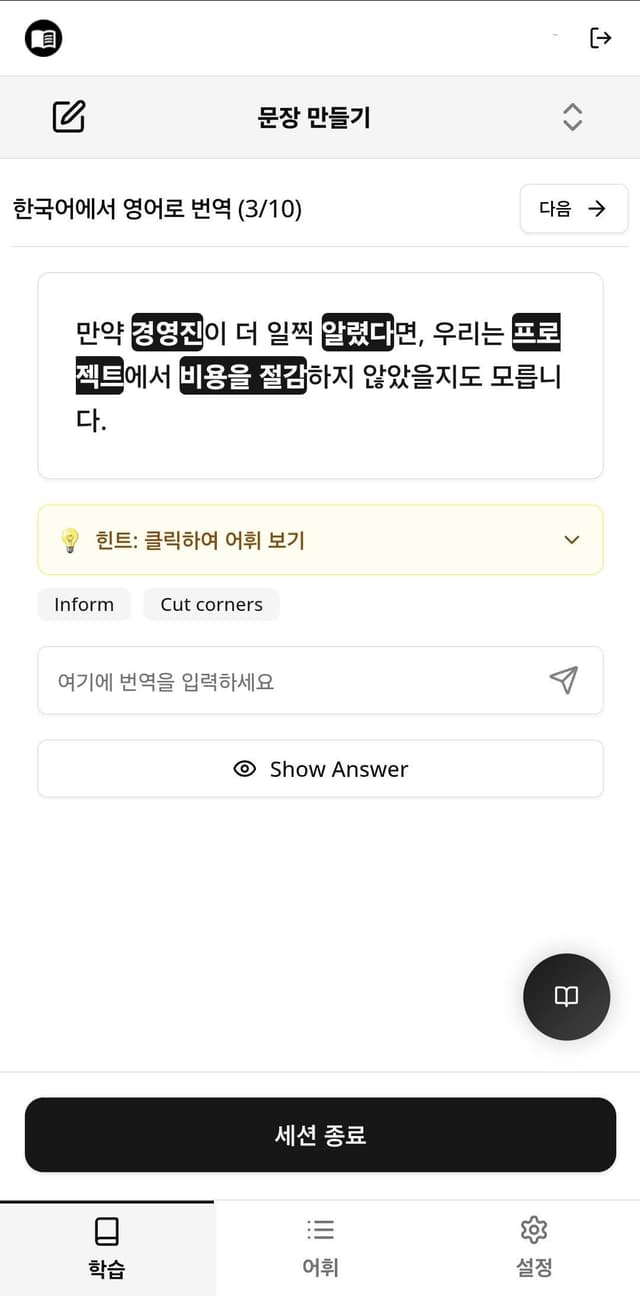Open the edit note icon

click(69, 117)
